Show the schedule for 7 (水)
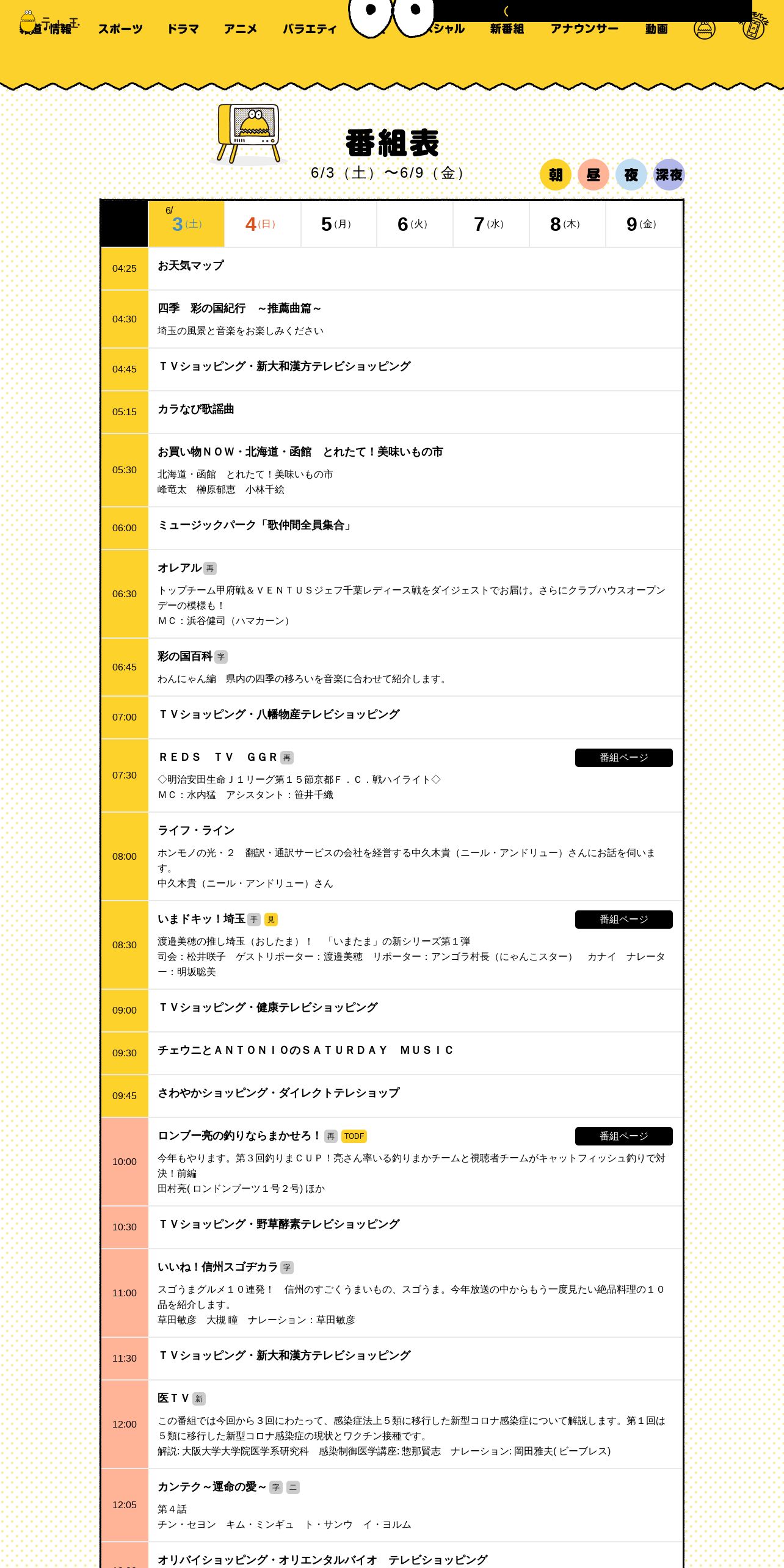Image resolution: width=784 pixels, height=1568 pixels. (492, 224)
